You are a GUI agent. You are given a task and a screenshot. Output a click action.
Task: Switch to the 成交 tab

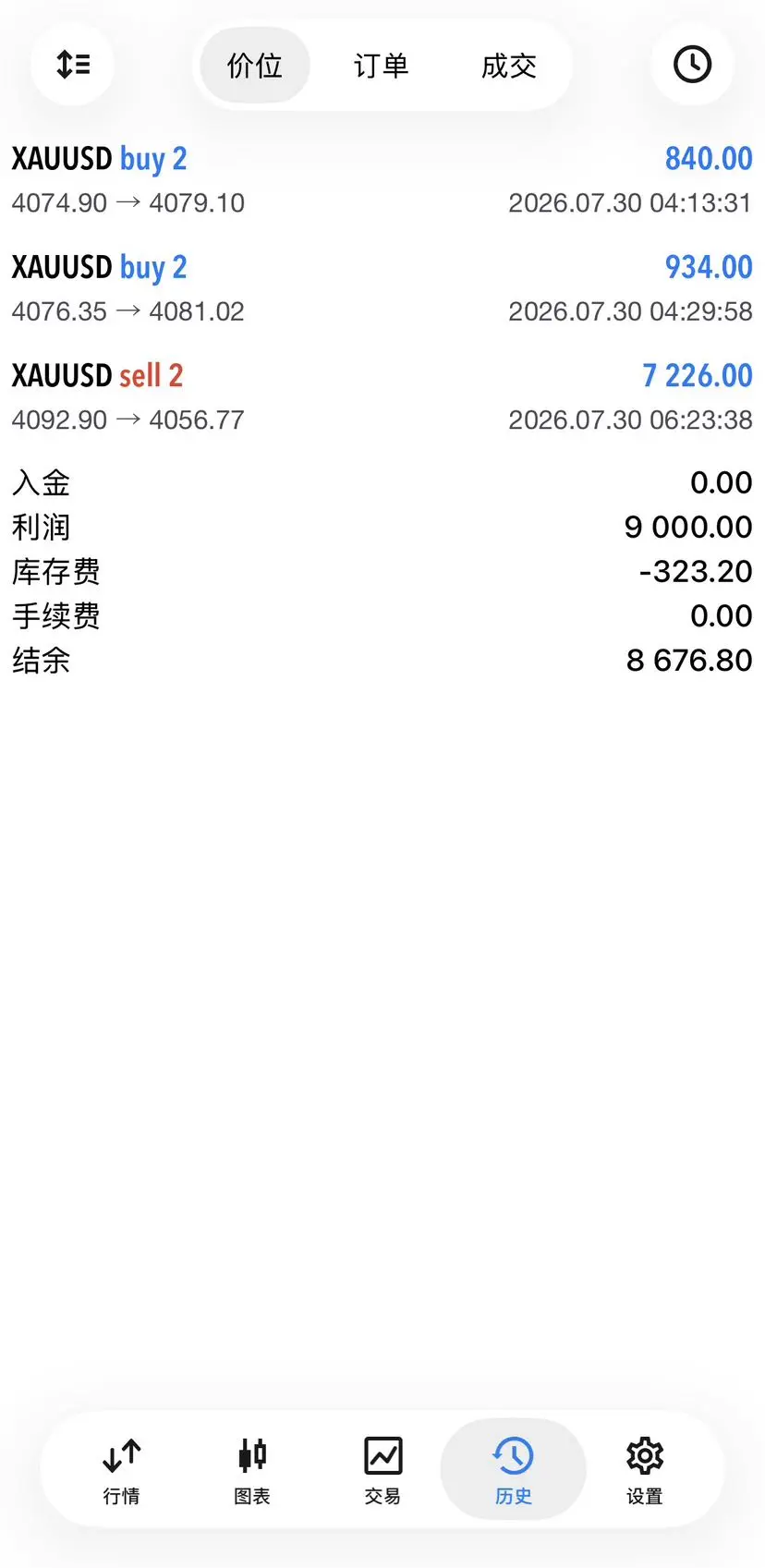point(508,66)
